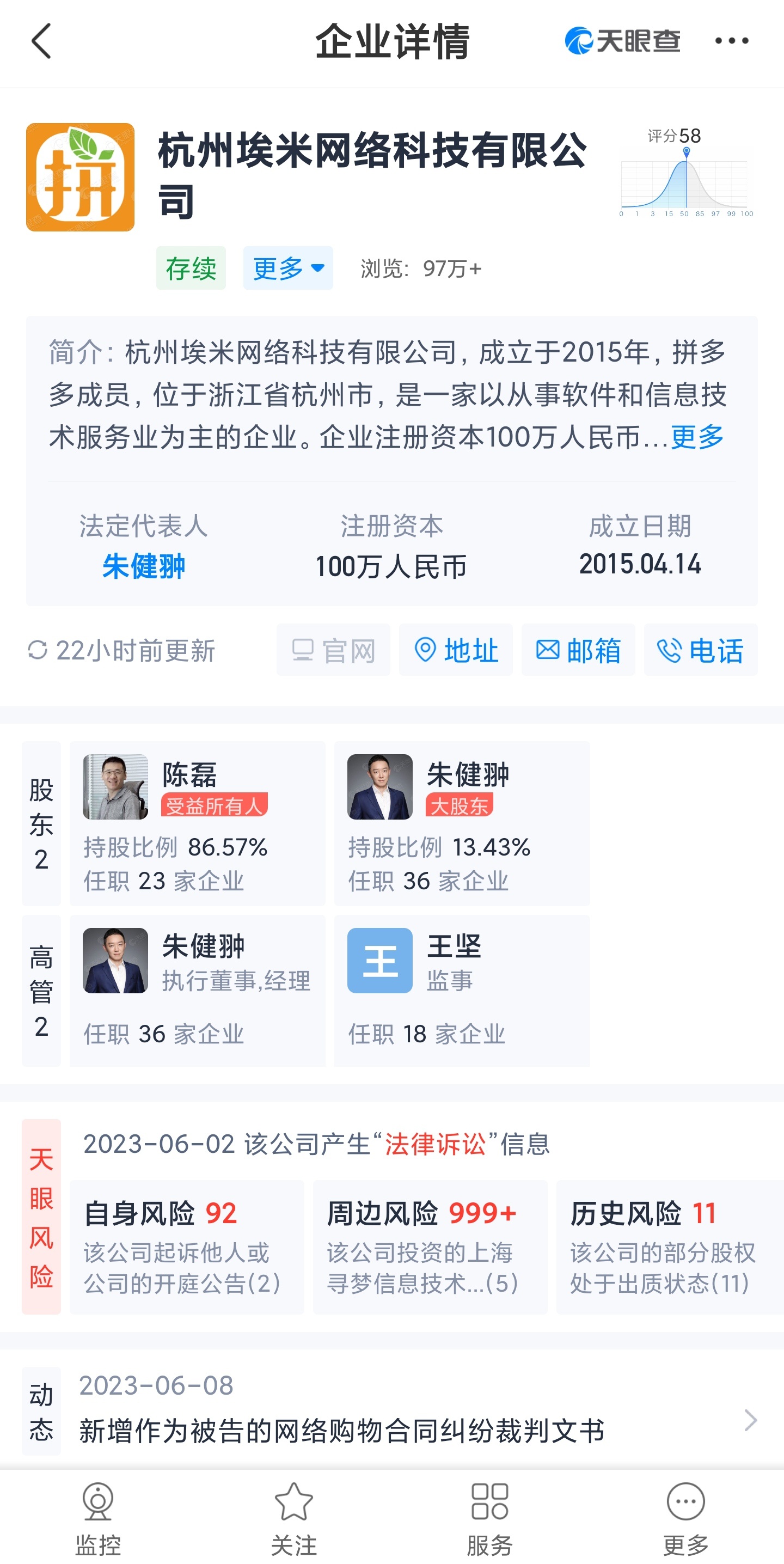
Task: Open the three-dot overflow menu
Action: click(x=731, y=41)
